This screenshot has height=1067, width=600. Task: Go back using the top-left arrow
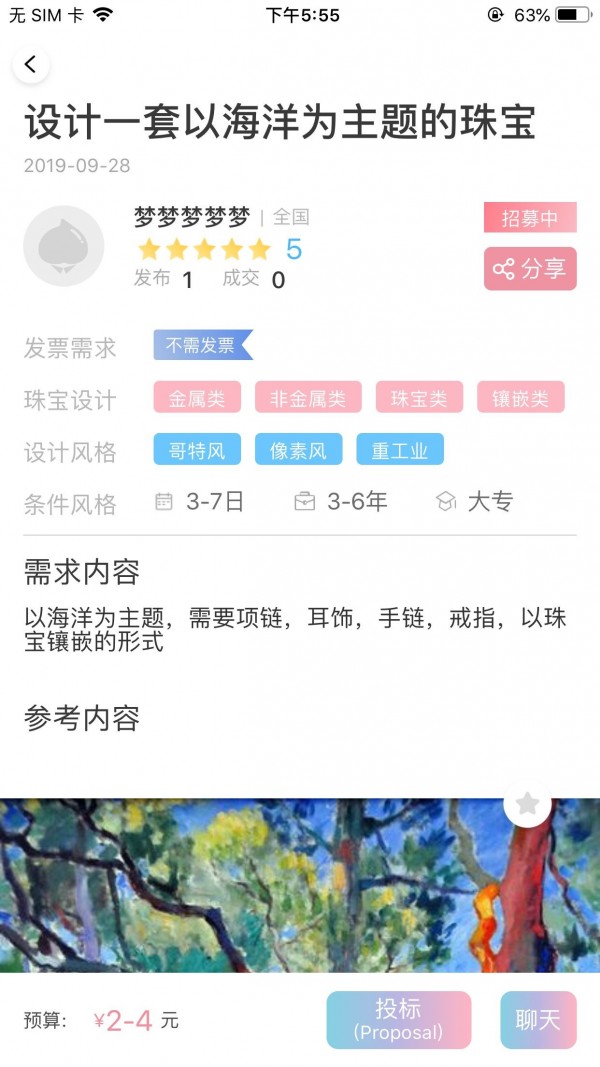click(31, 65)
